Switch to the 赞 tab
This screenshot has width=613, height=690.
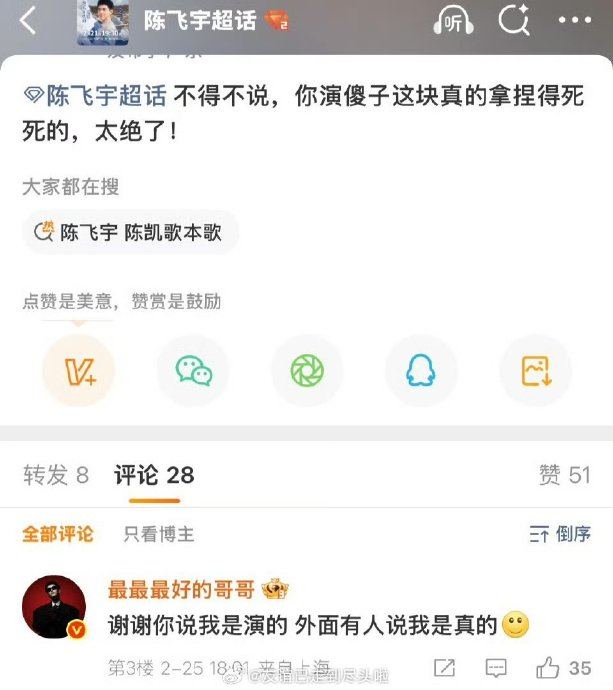pyautogui.click(x=565, y=475)
